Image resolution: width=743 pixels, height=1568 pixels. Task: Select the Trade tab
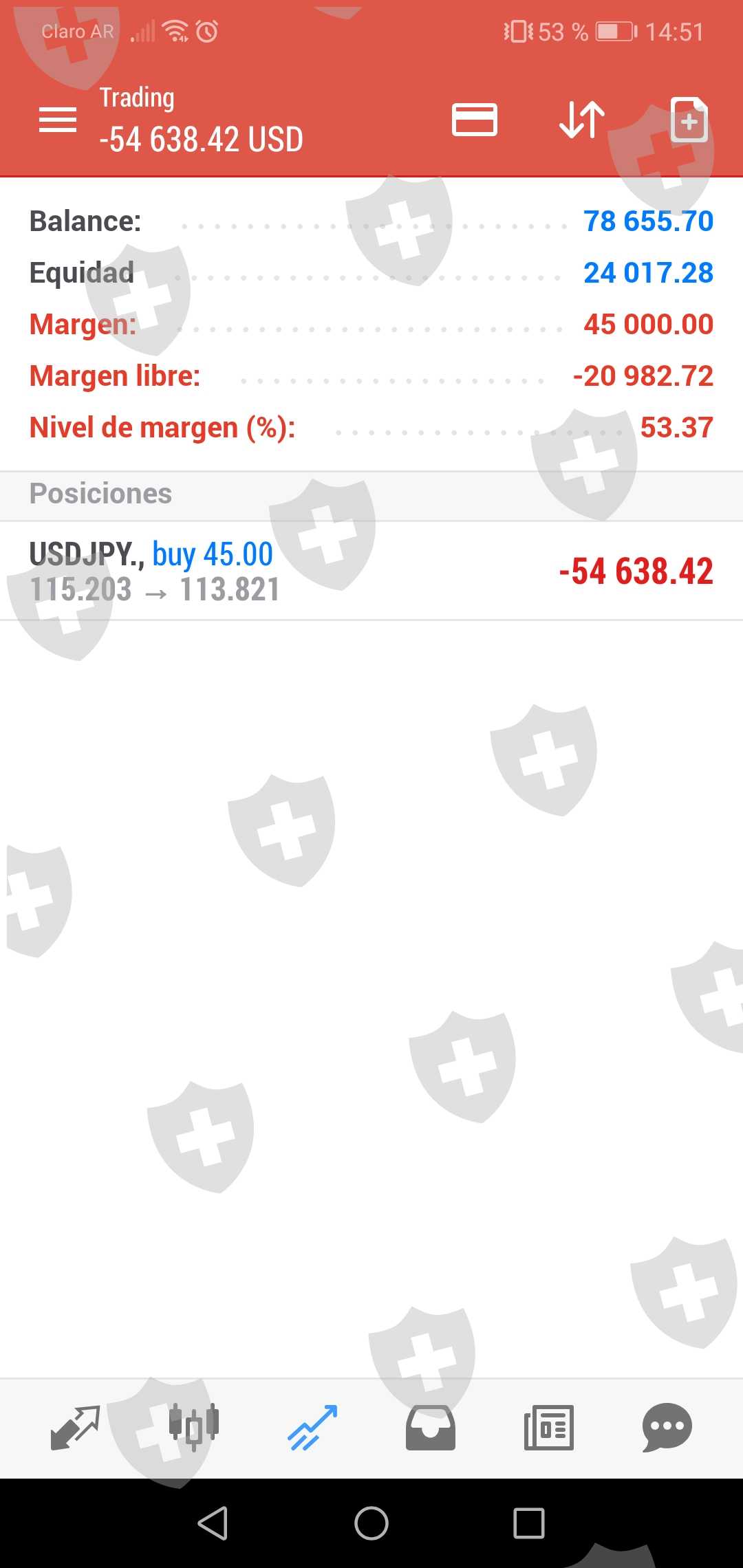[312, 1428]
